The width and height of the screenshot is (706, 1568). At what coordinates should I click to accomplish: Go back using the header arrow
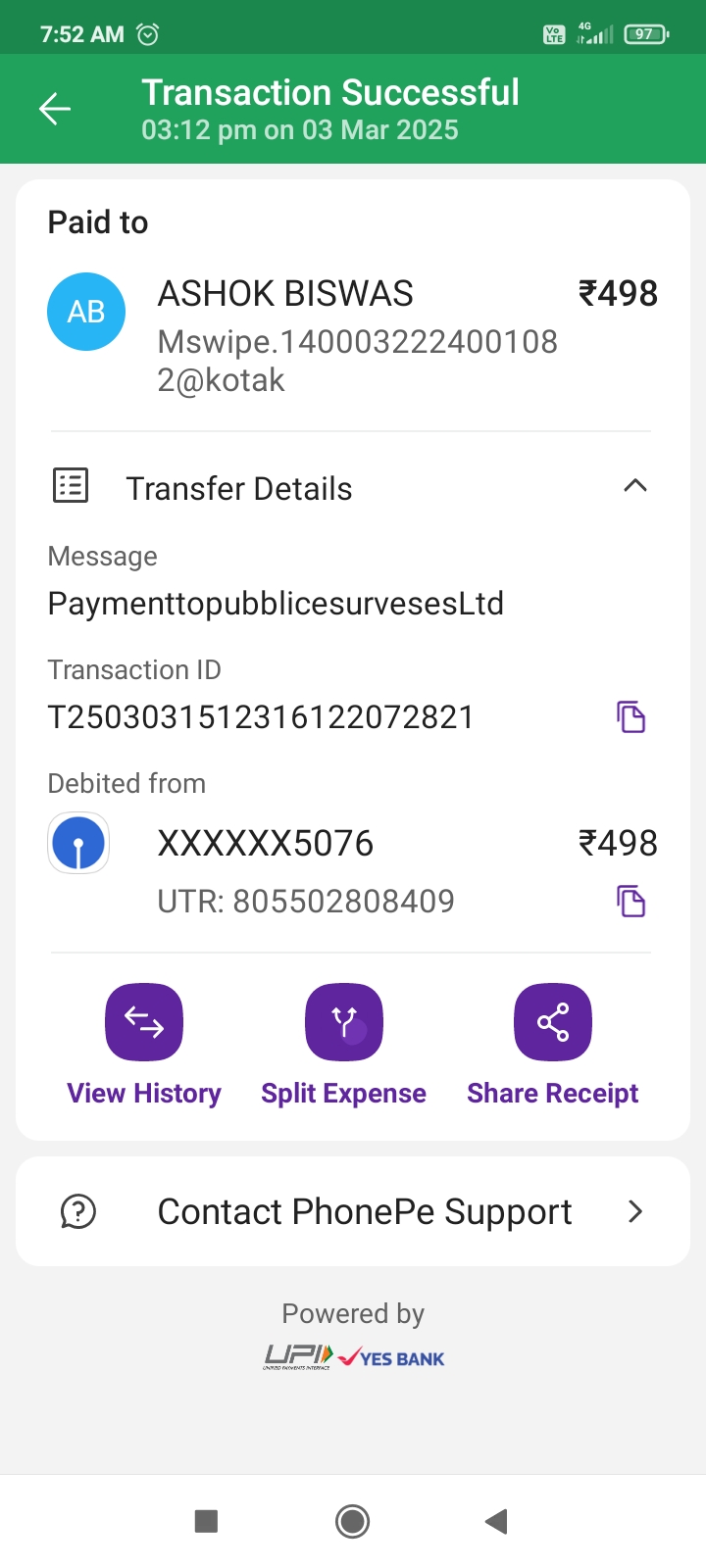(55, 109)
